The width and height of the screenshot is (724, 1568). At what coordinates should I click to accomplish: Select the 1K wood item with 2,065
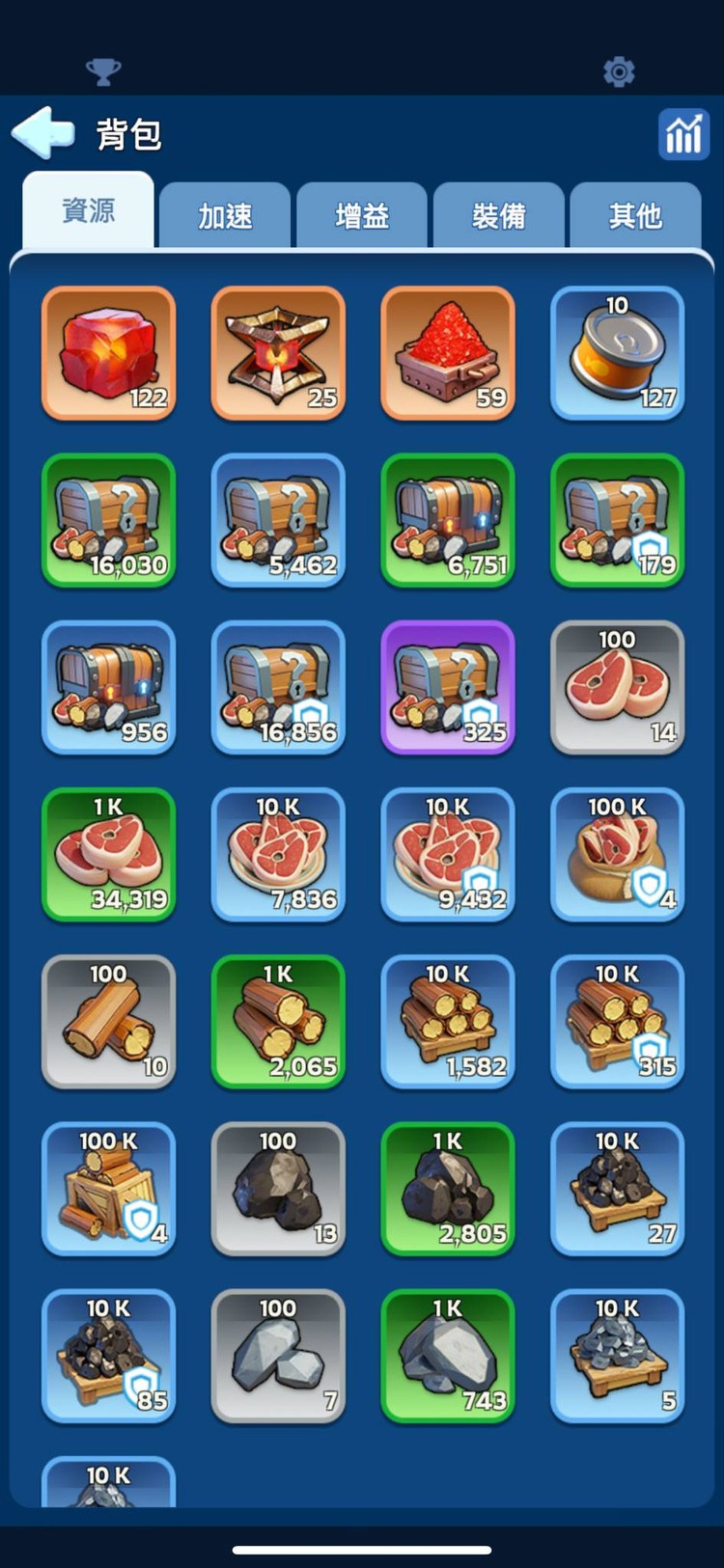click(x=278, y=1021)
